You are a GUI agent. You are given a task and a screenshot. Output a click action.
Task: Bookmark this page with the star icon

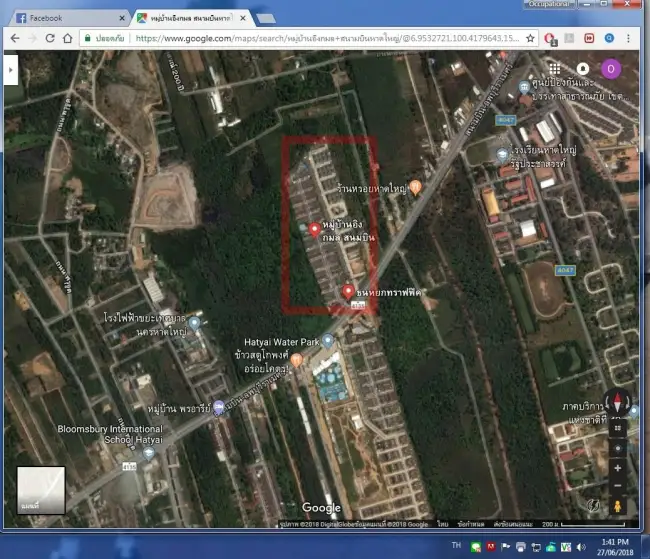pyautogui.click(x=530, y=38)
